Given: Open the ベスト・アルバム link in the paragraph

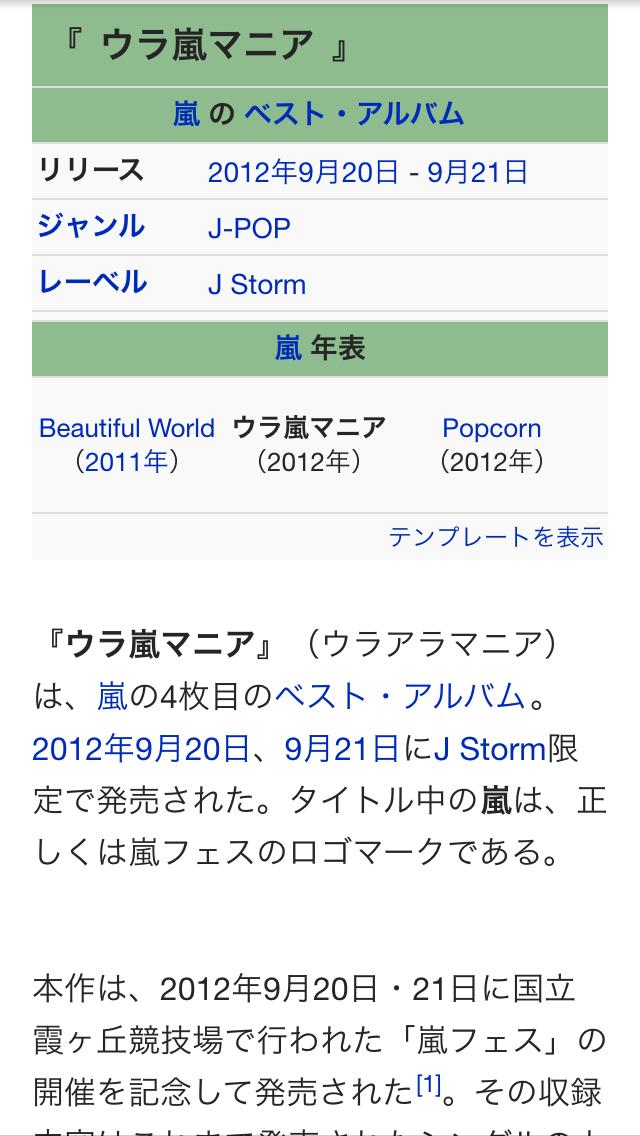Looking at the screenshot, I should pyautogui.click(x=400, y=696).
